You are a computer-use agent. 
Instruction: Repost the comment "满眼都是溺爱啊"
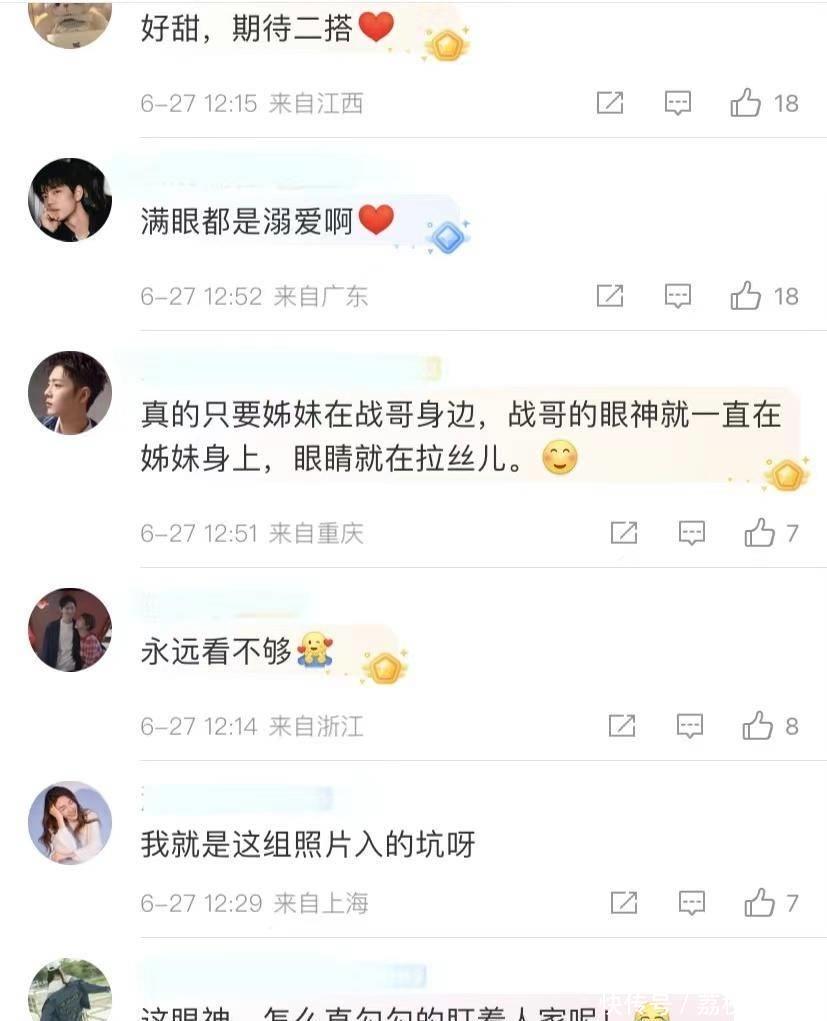(610, 296)
